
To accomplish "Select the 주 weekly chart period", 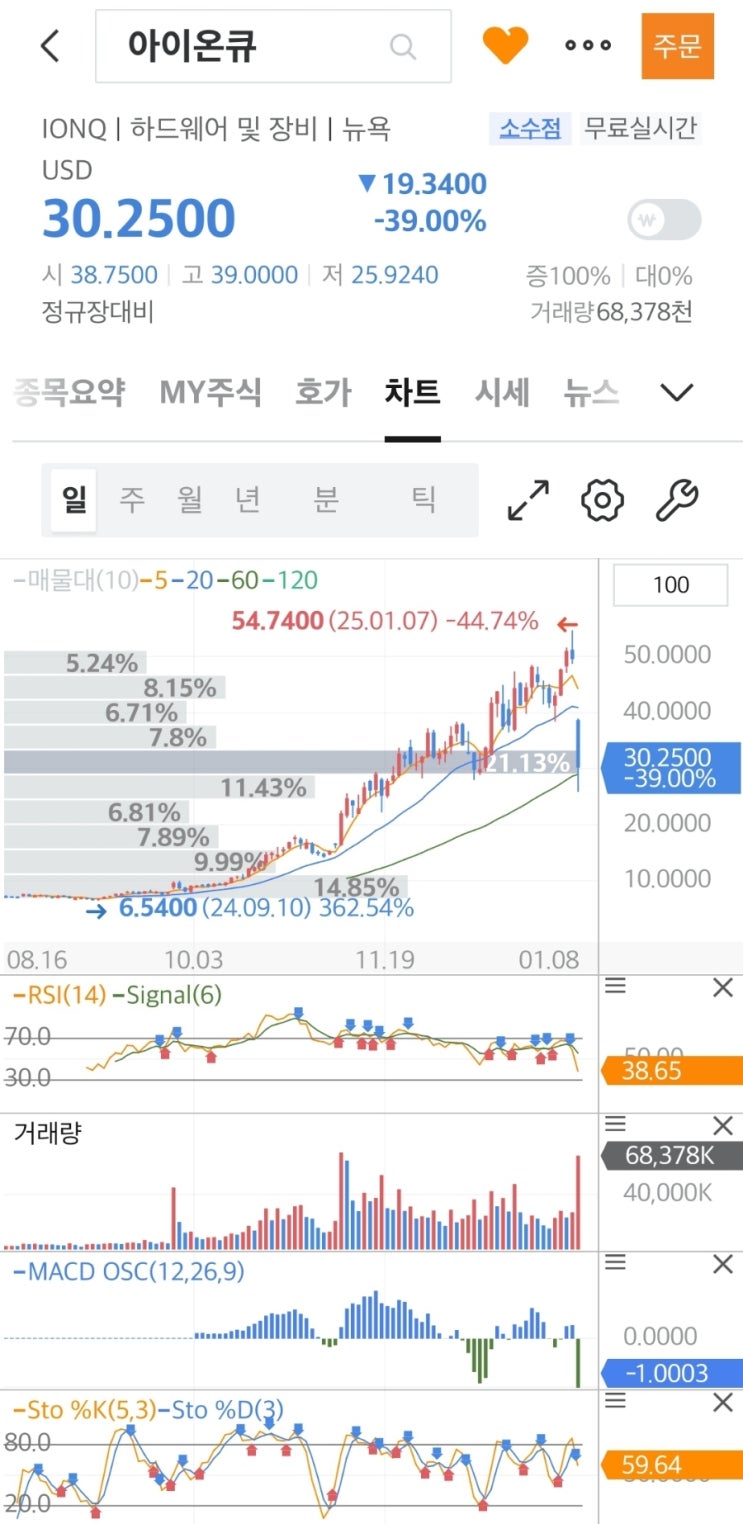I will point(132,500).
